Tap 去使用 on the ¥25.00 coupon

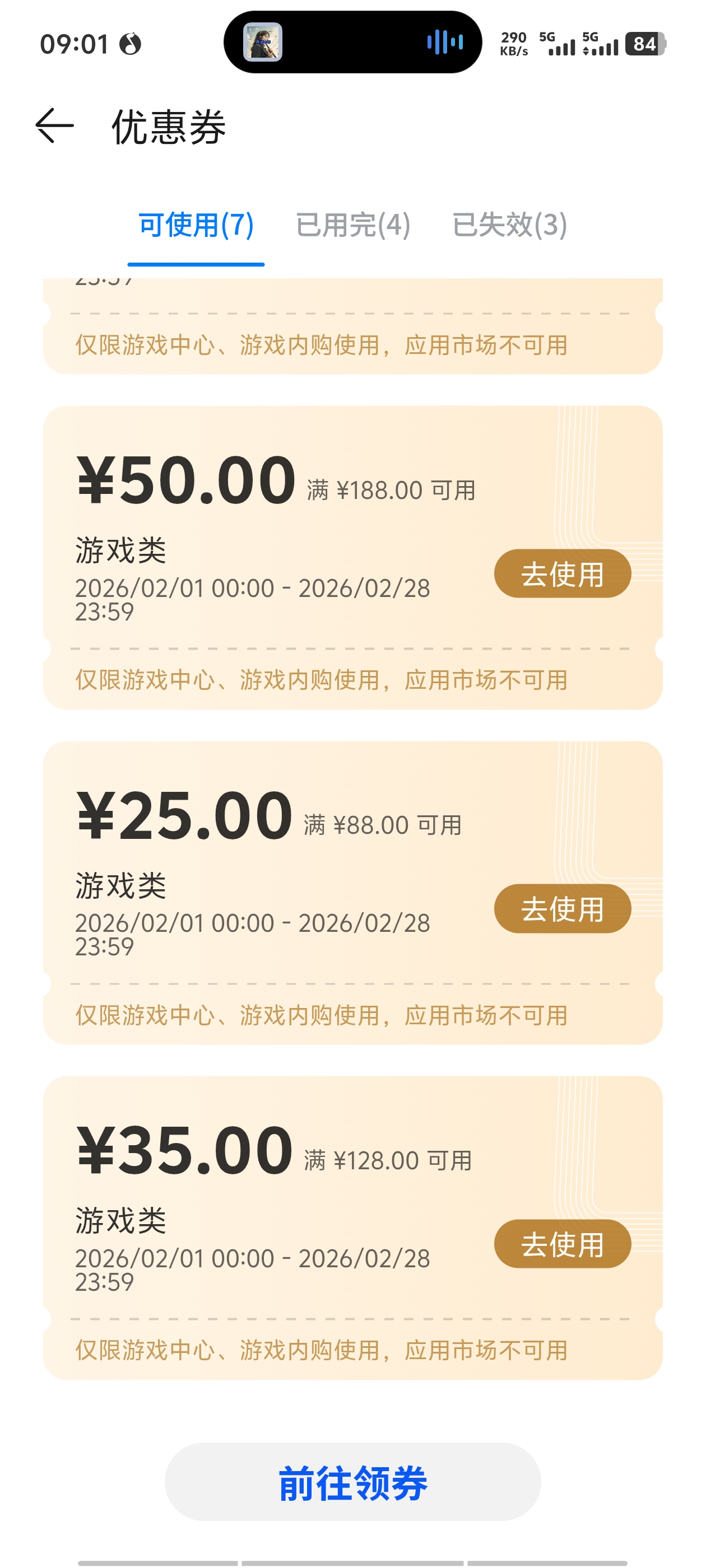[561, 909]
